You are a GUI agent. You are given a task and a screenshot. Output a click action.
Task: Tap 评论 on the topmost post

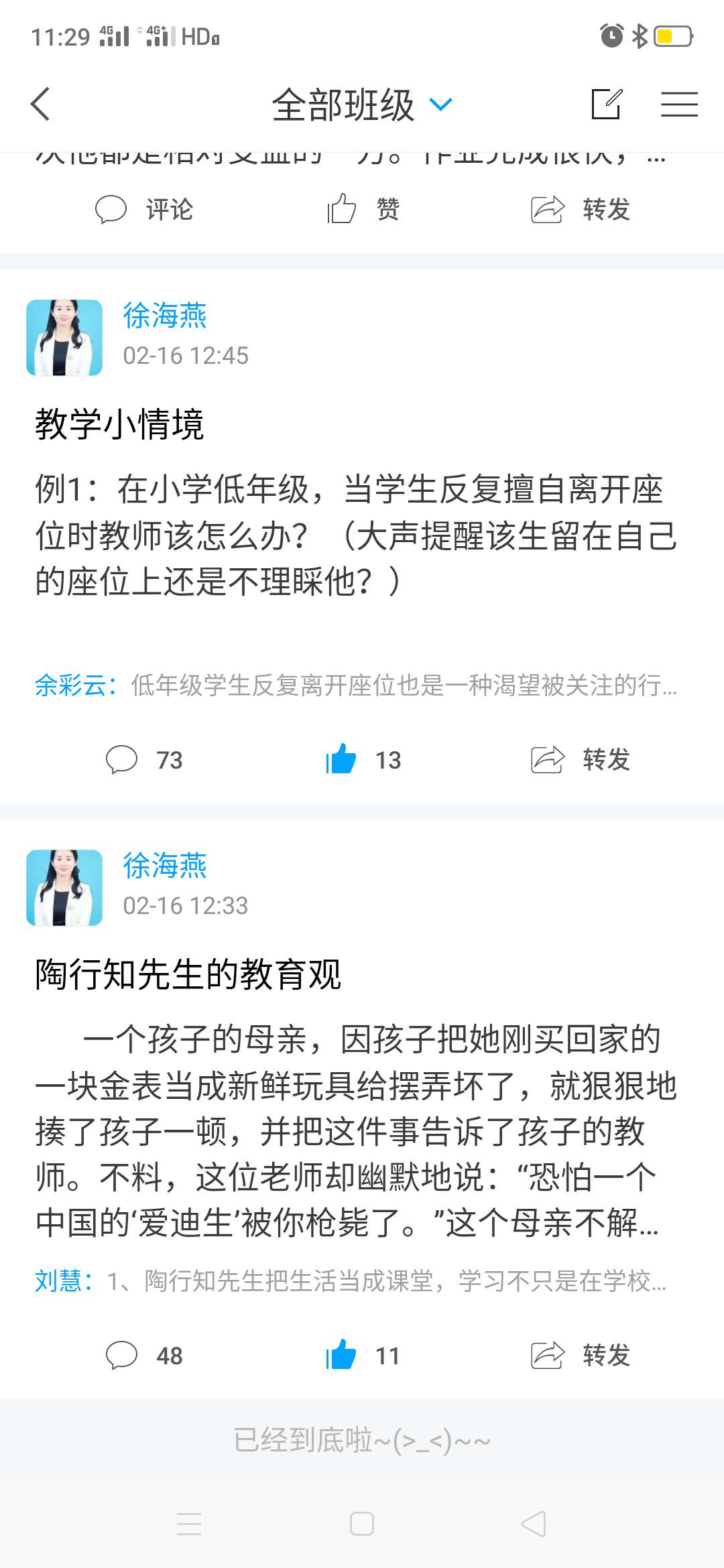(x=145, y=210)
